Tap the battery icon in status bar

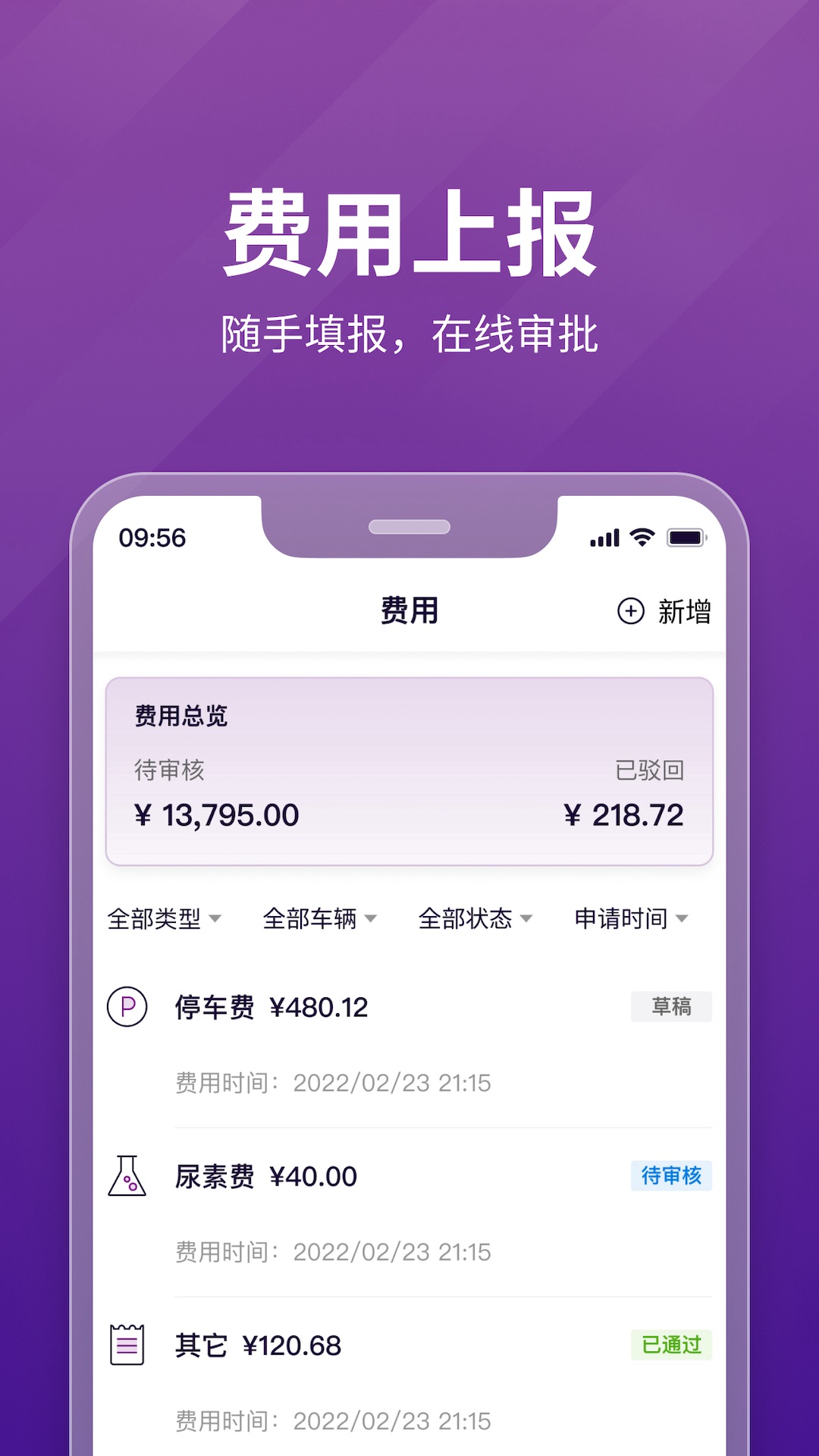pos(684,538)
